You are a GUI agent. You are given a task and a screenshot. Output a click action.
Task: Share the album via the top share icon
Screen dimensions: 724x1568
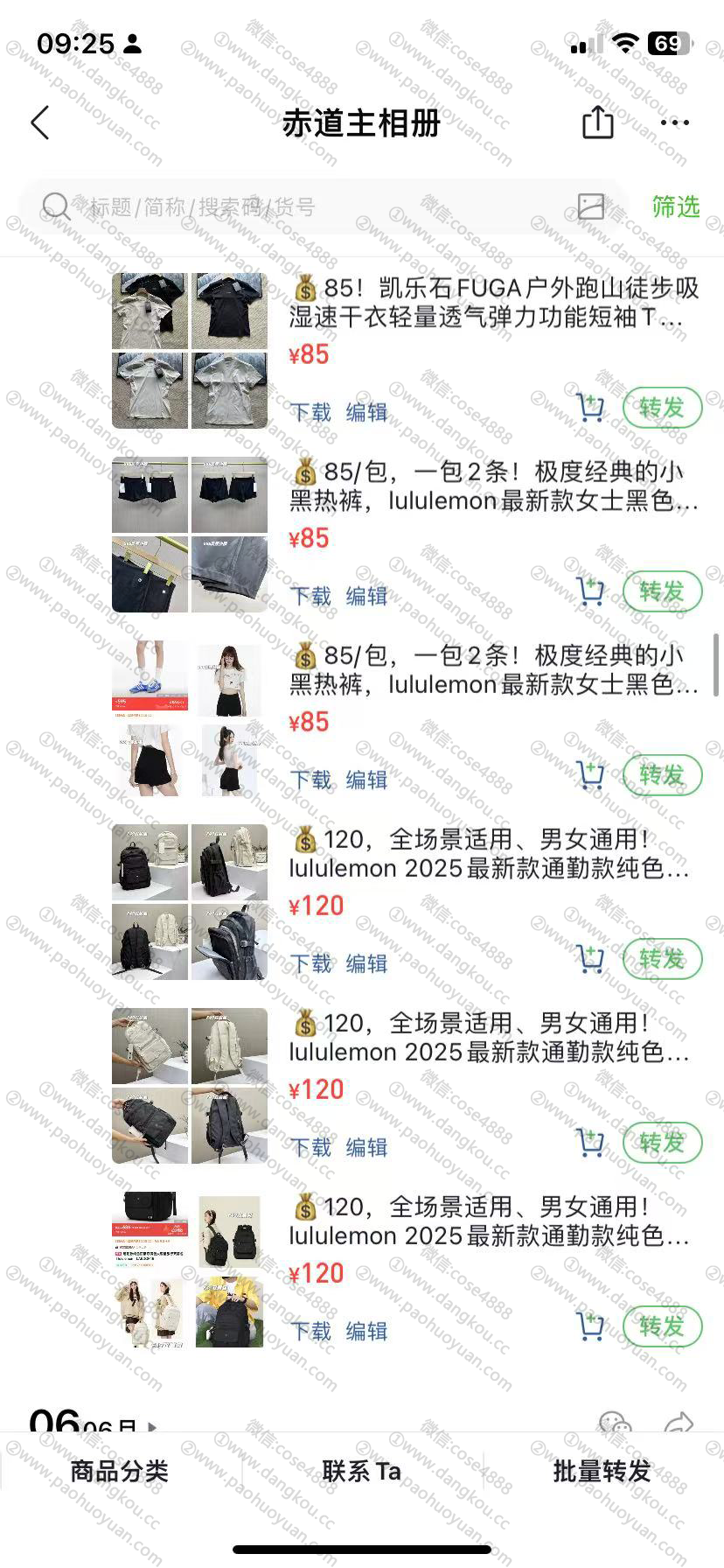pos(598,122)
